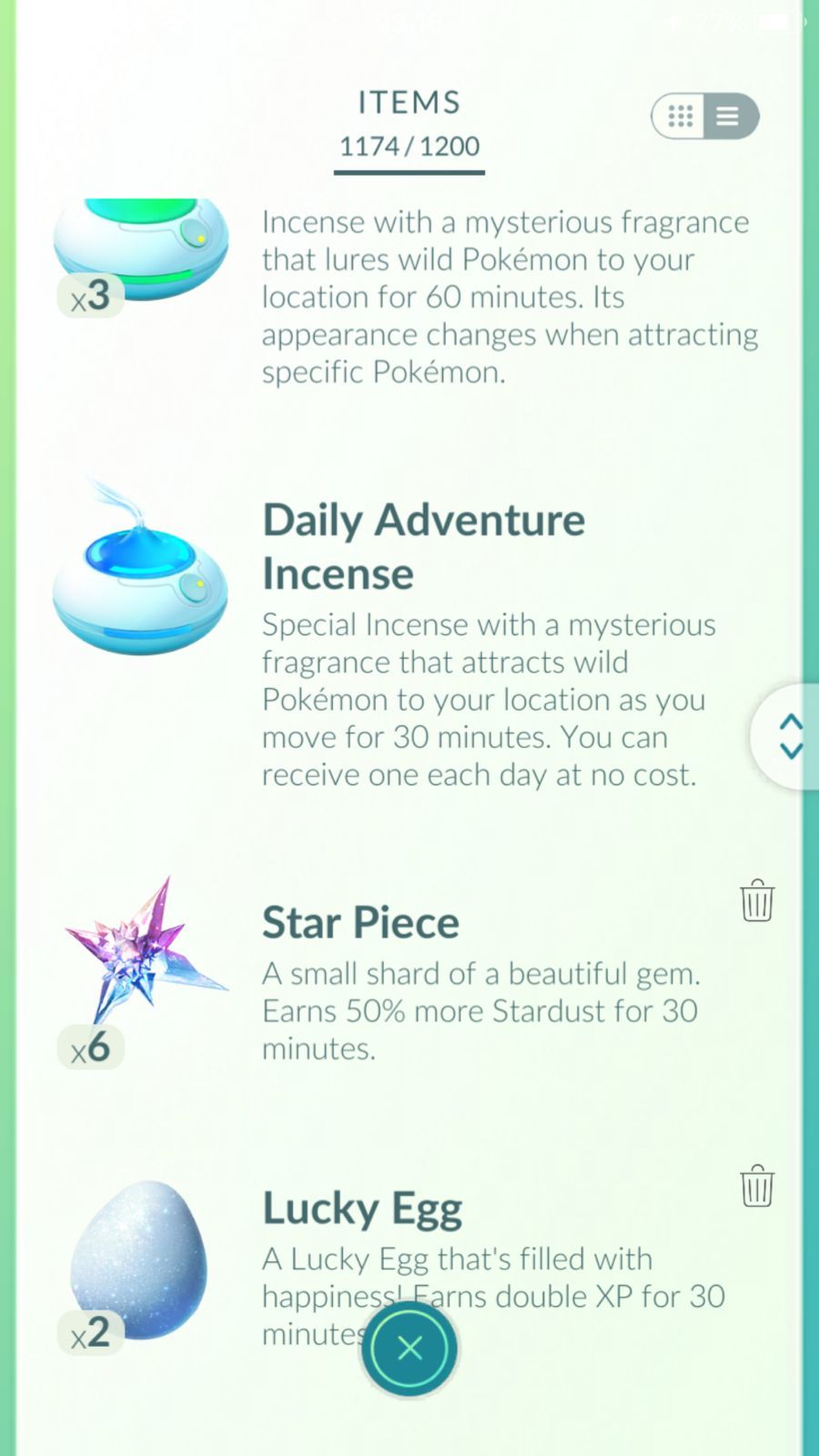Close the Items bag screen

click(409, 1348)
